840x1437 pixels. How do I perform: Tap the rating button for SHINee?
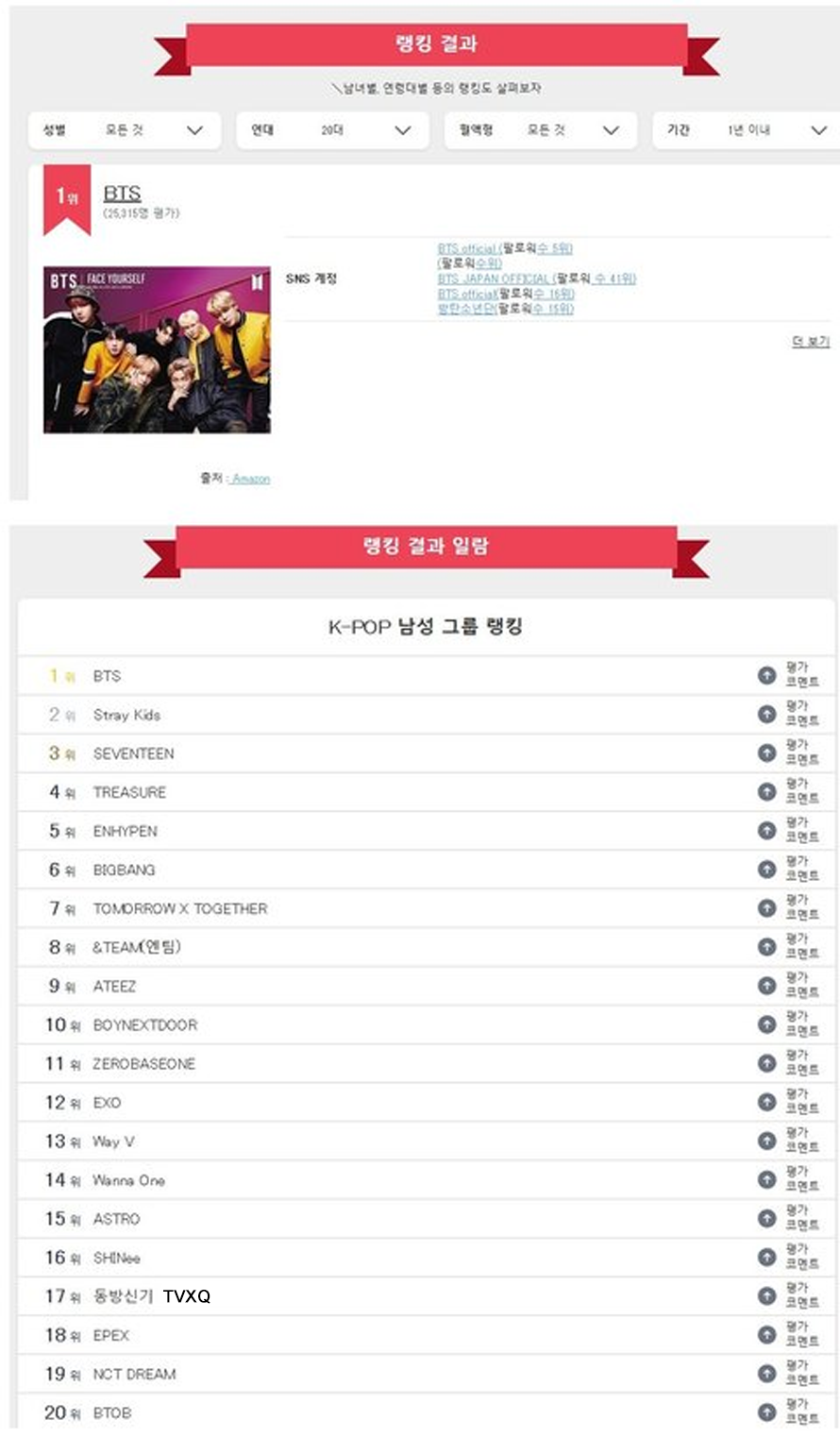point(767,1258)
